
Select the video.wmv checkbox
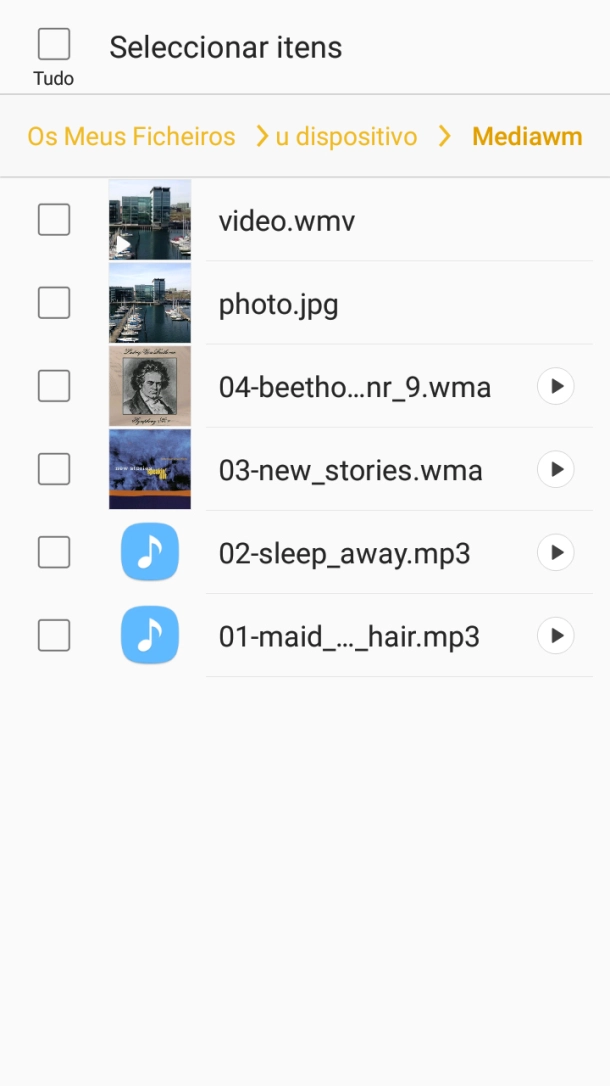[x=54, y=219]
